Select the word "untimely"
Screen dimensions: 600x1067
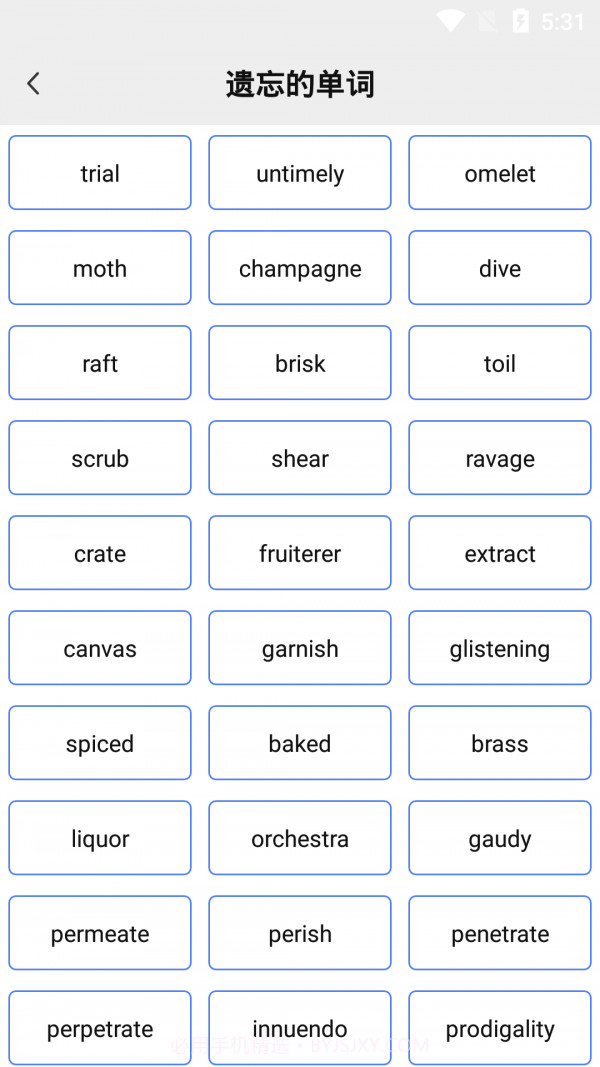coord(300,173)
